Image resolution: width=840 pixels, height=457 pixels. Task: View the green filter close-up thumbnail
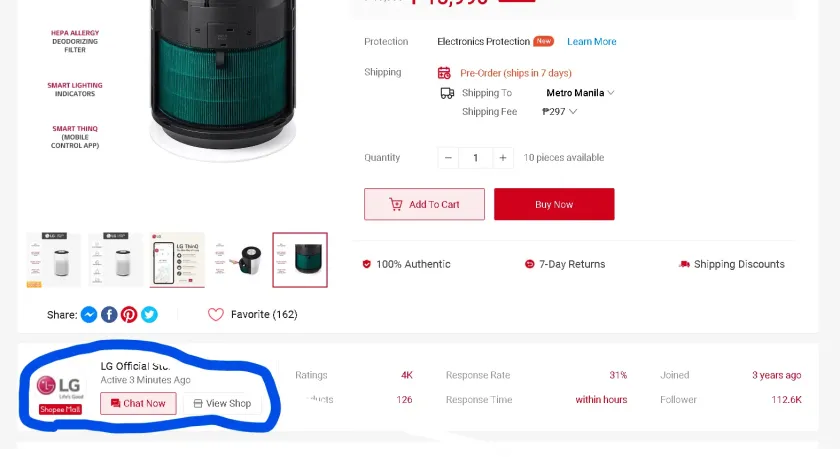[x=300, y=260]
